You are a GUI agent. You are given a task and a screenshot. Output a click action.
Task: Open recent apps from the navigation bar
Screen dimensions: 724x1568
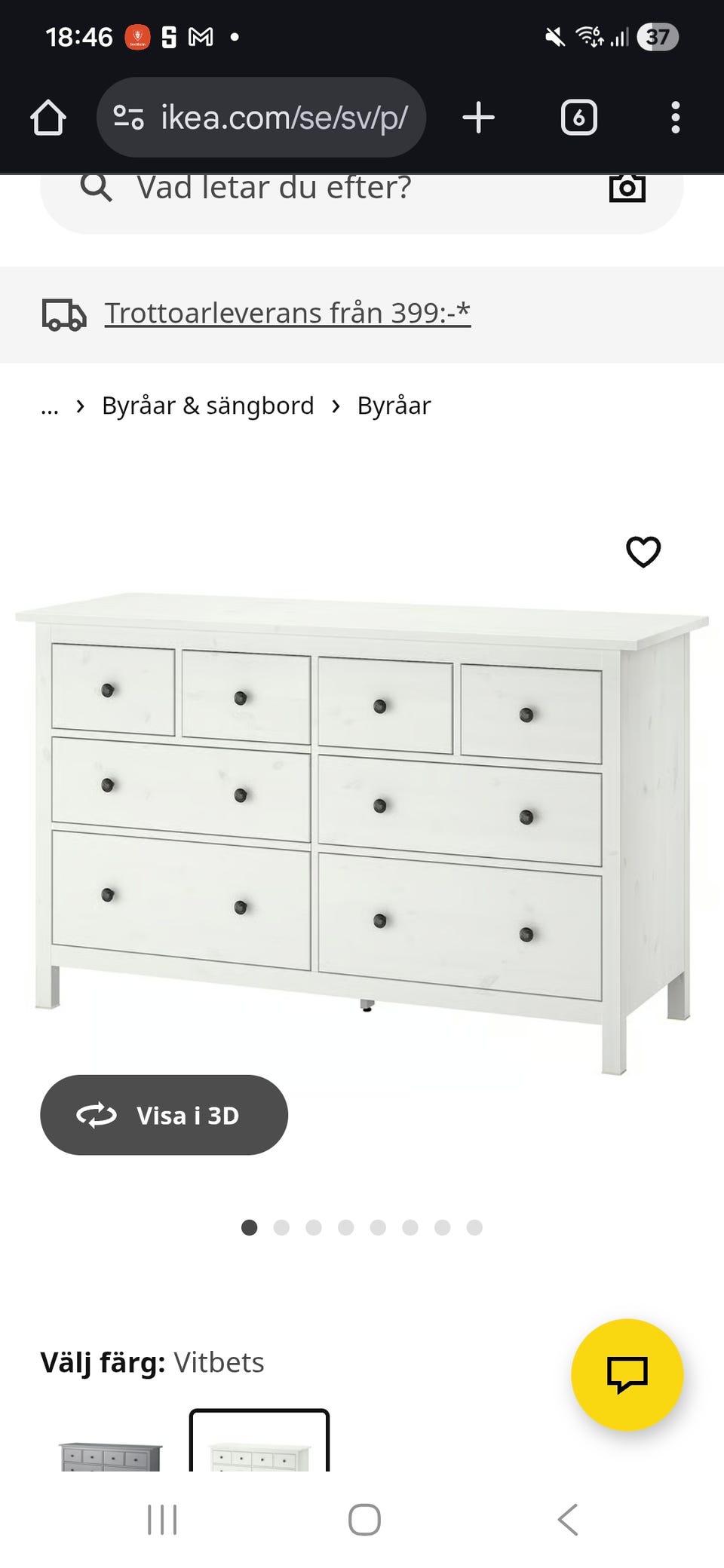pyautogui.click(x=162, y=1519)
